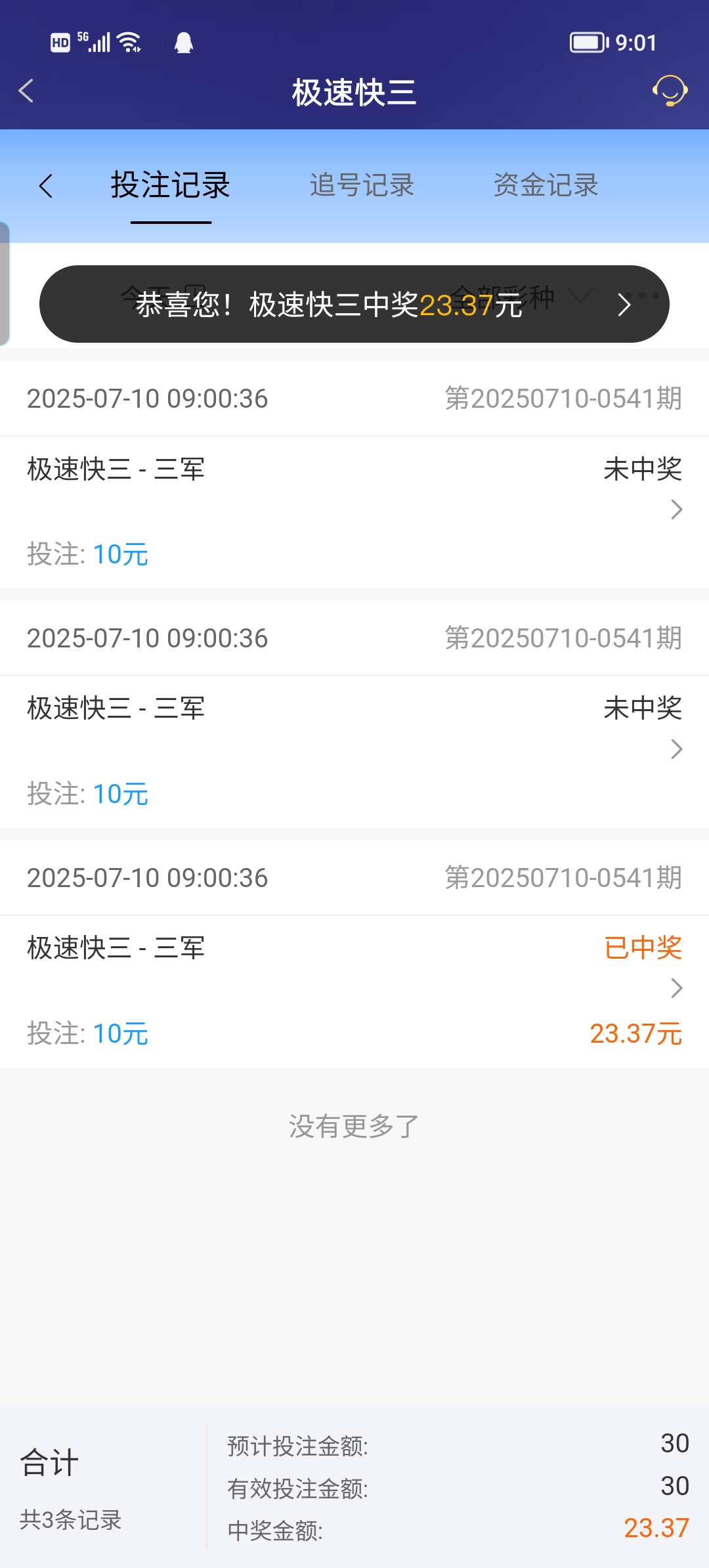This screenshot has height=1568, width=709.
Task: Switch to the 资金记录 tab
Action: (x=546, y=186)
